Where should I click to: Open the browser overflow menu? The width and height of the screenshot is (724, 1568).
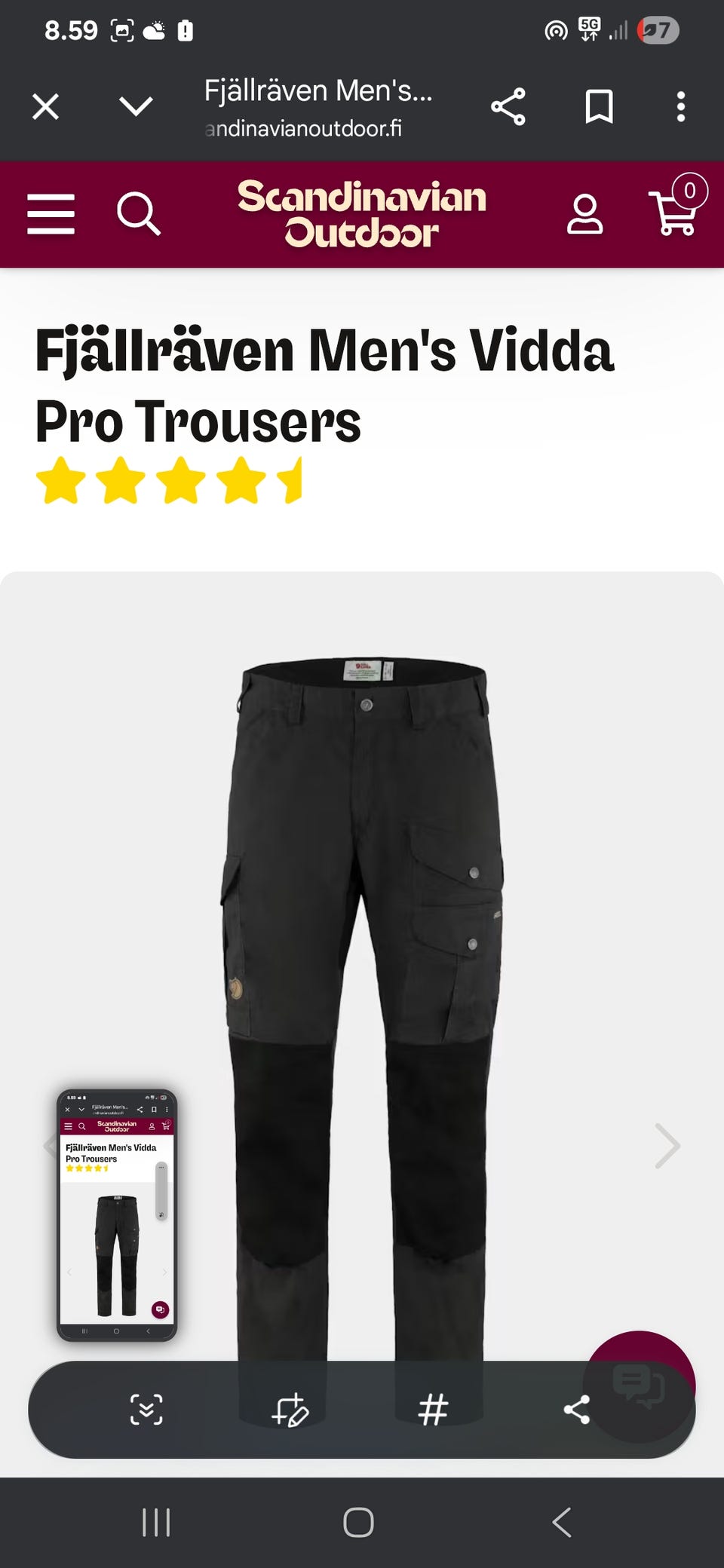(x=681, y=106)
